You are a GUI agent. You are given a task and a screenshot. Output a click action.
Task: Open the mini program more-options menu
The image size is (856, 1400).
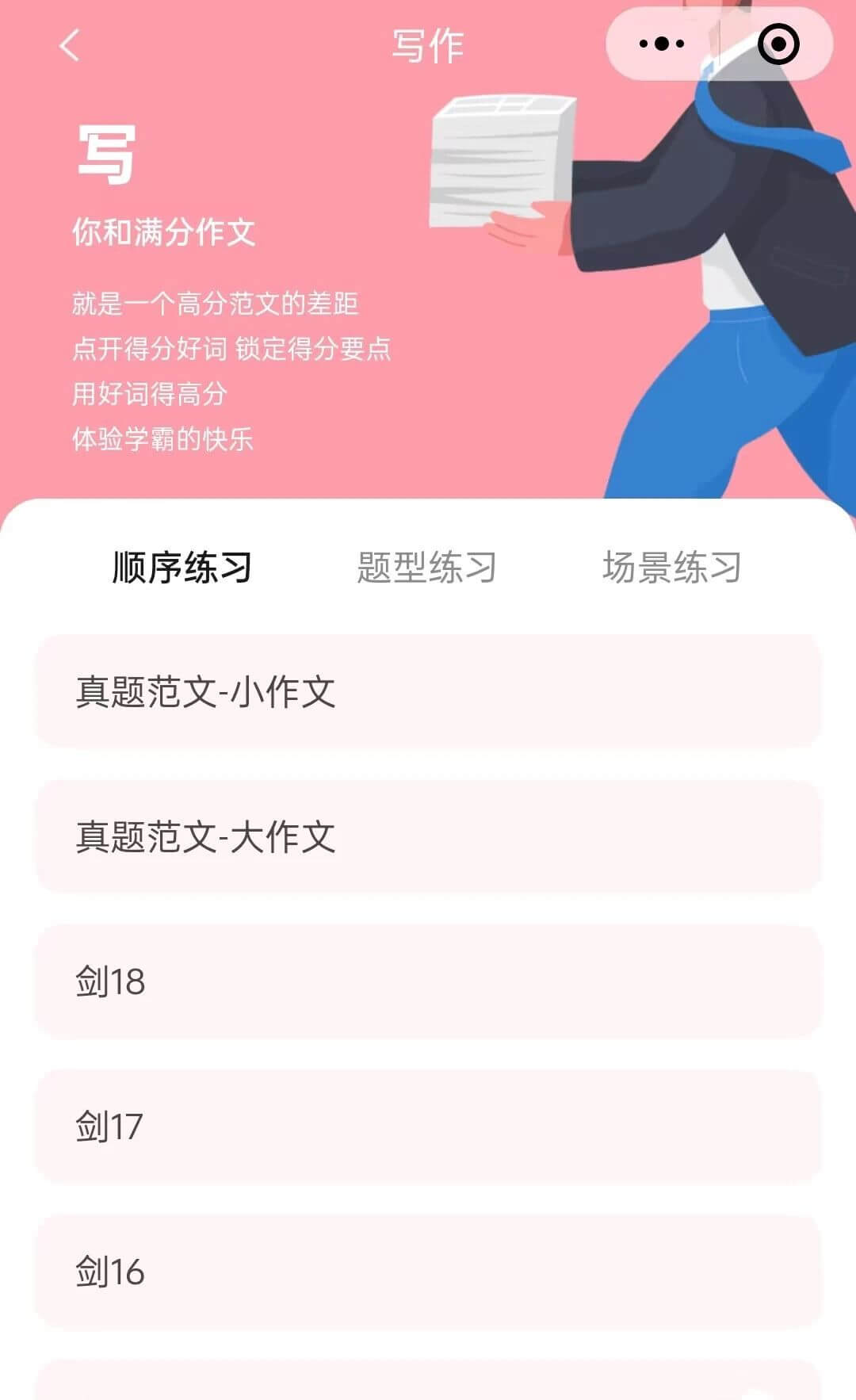662,44
